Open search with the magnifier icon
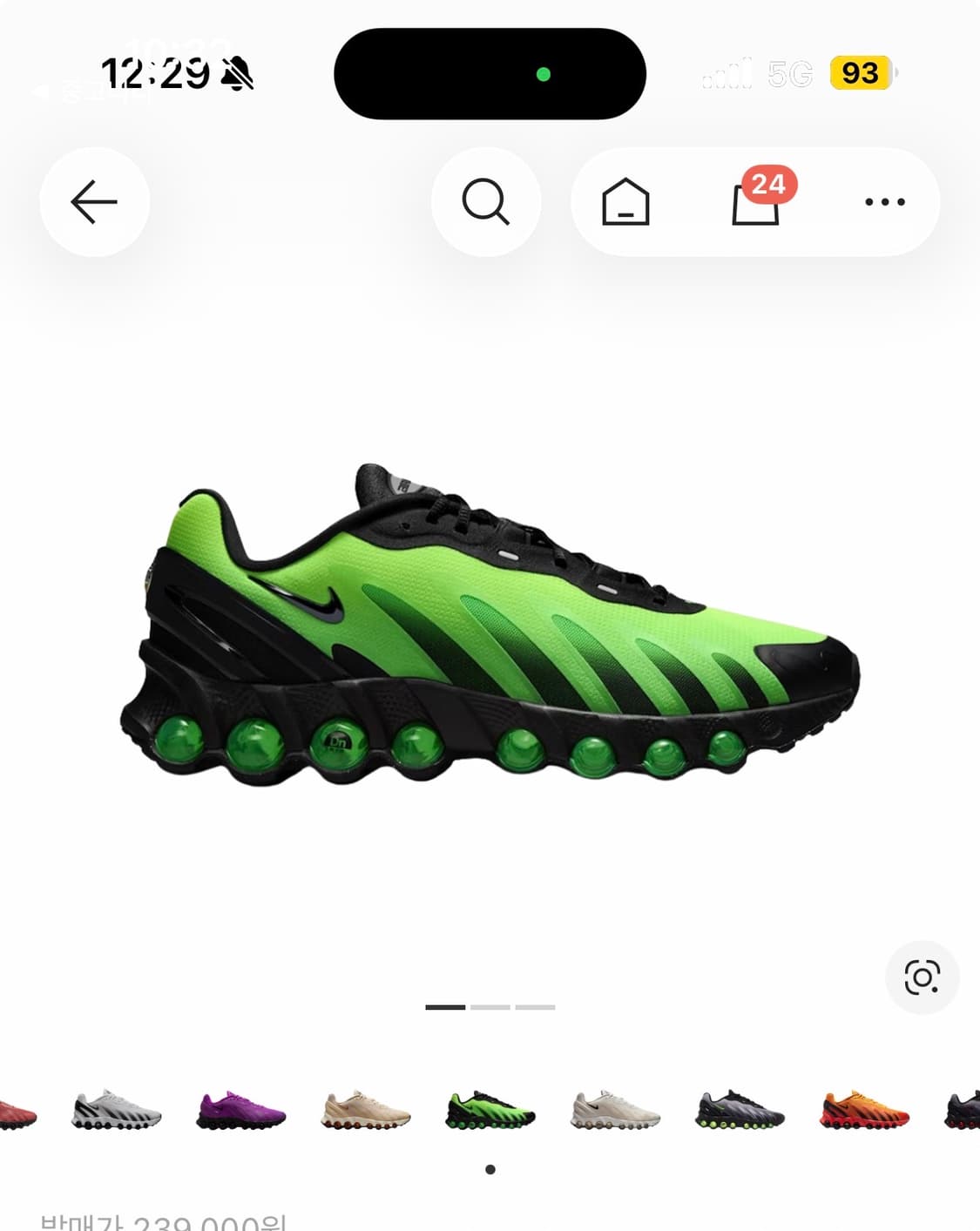Screen dimensions: 980x1231 pos(486,201)
